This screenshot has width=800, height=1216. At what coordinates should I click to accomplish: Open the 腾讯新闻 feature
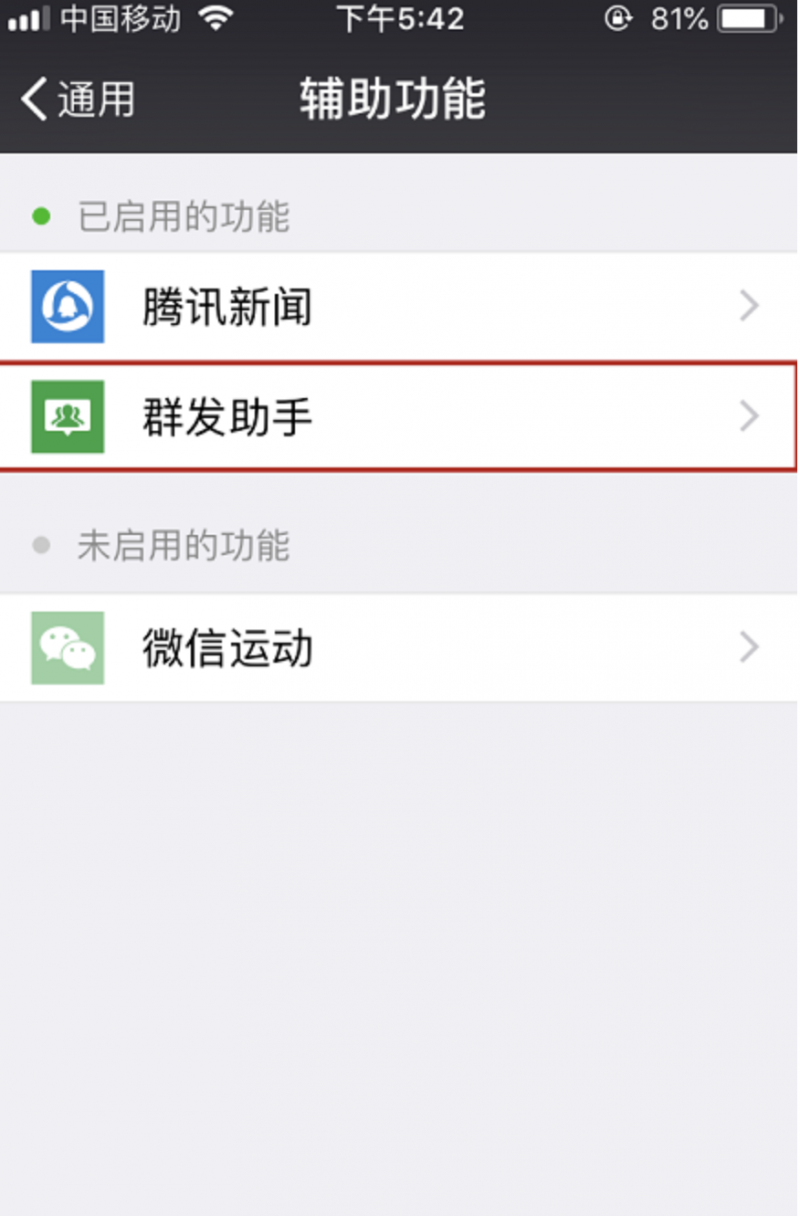tap(398, 306)
